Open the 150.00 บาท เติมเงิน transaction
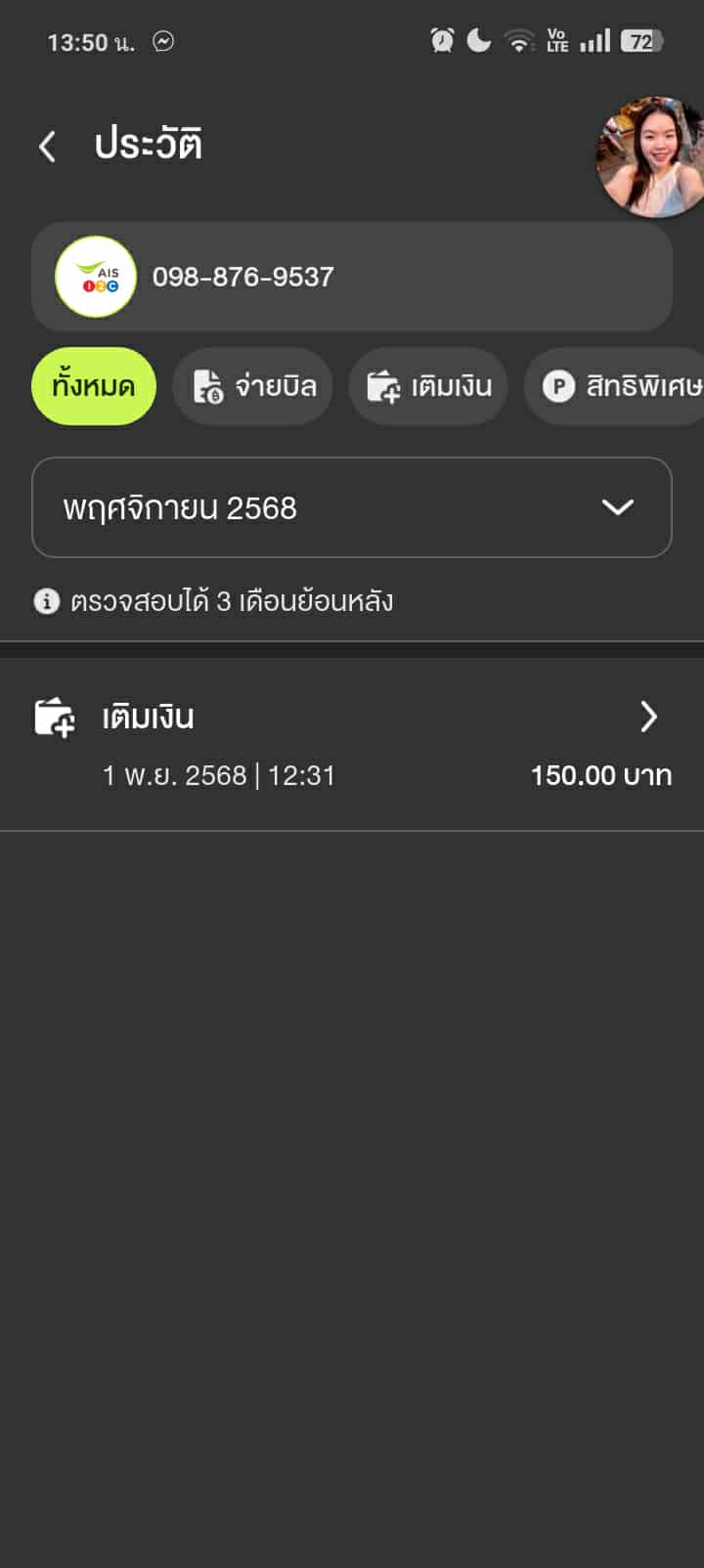The image size is (704, 1568). point(352,745)
